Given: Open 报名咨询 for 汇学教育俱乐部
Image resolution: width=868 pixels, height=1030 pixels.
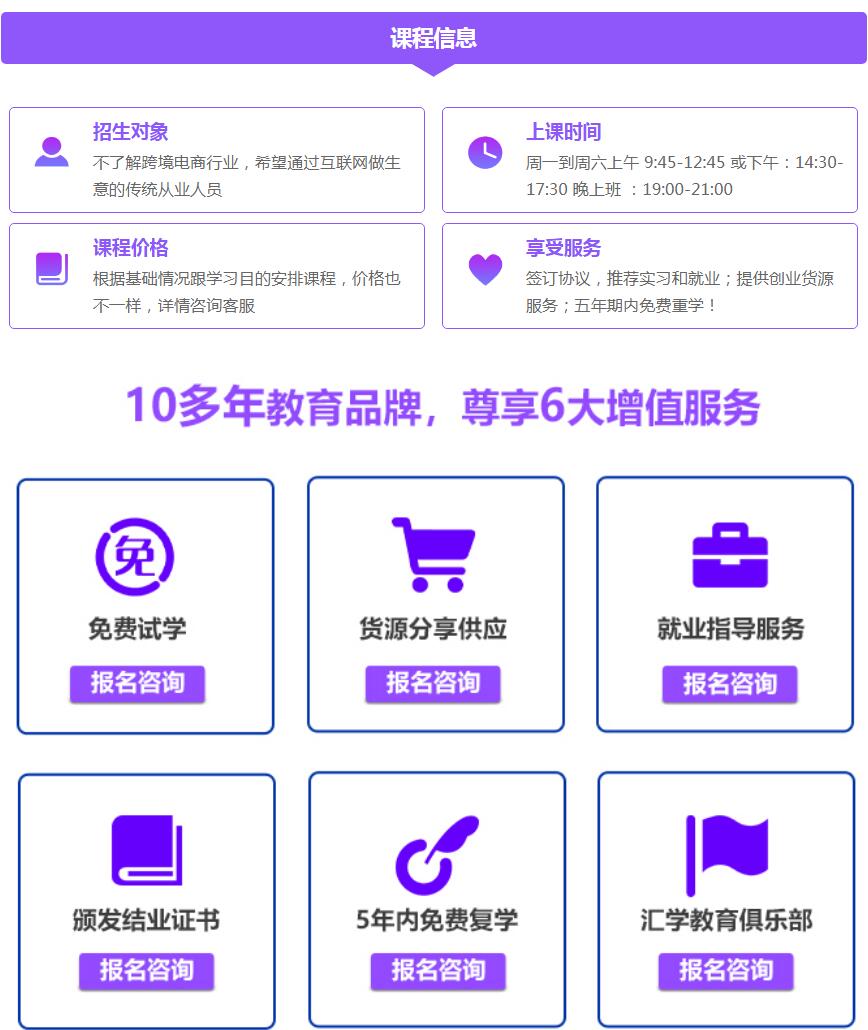Looking at the screenshot, I should pos(726,971).
